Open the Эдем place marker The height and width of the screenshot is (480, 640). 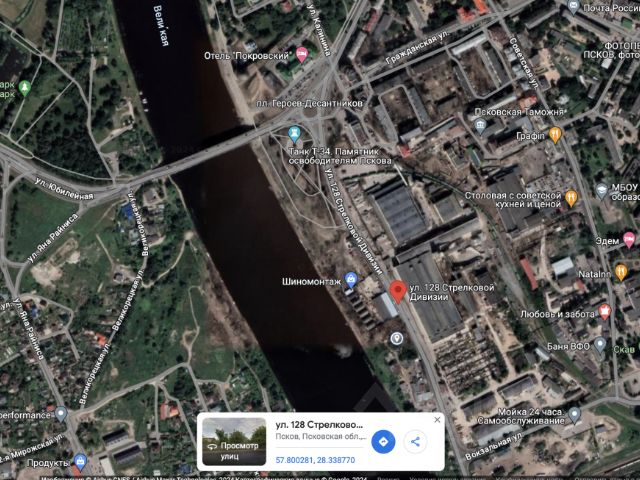coord(629,239)
